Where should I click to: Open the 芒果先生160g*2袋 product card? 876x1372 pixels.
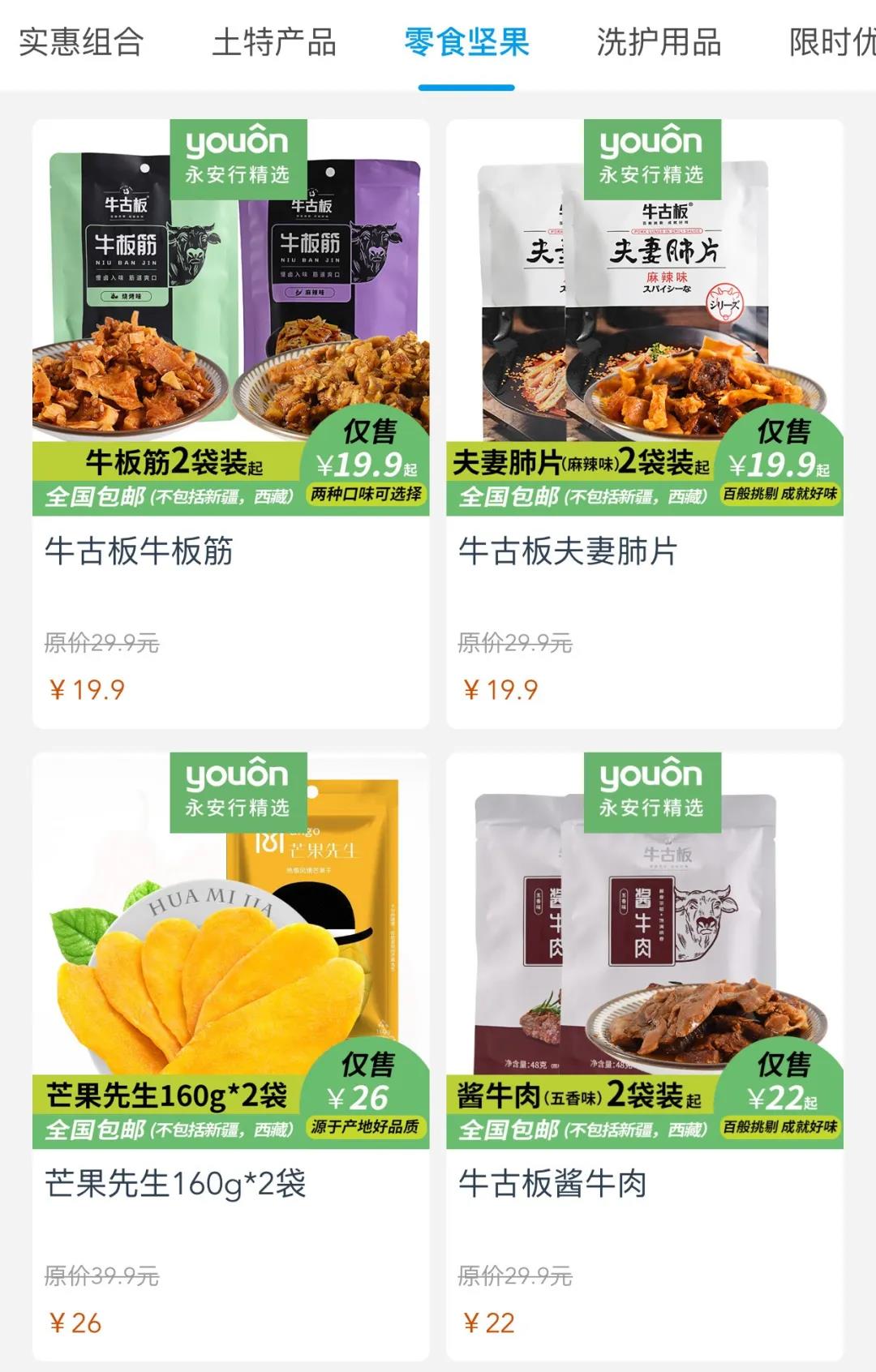pyautogui.click(x=231, y=1054)
